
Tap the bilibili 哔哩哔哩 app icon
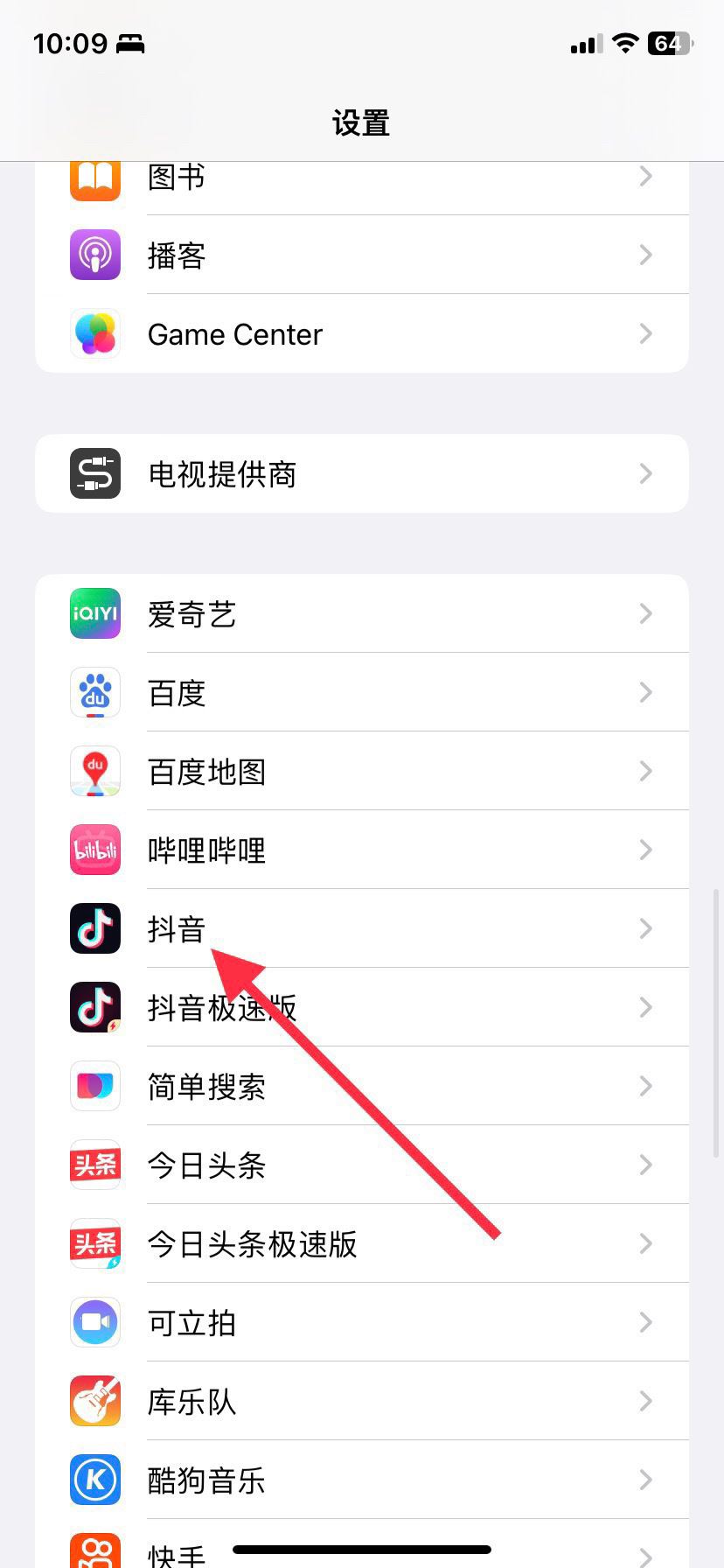(x=94, y=850)
